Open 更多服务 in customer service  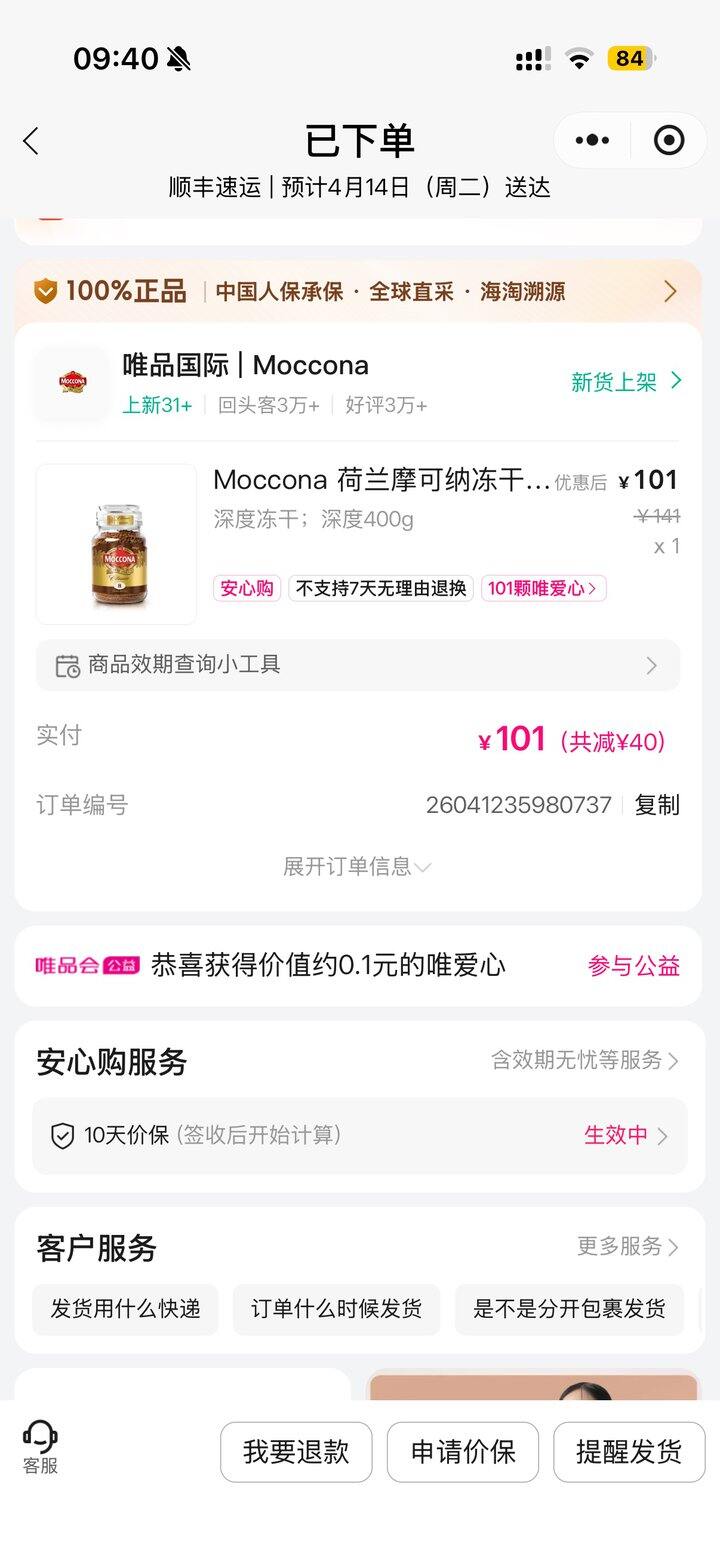click(627, 1246)
